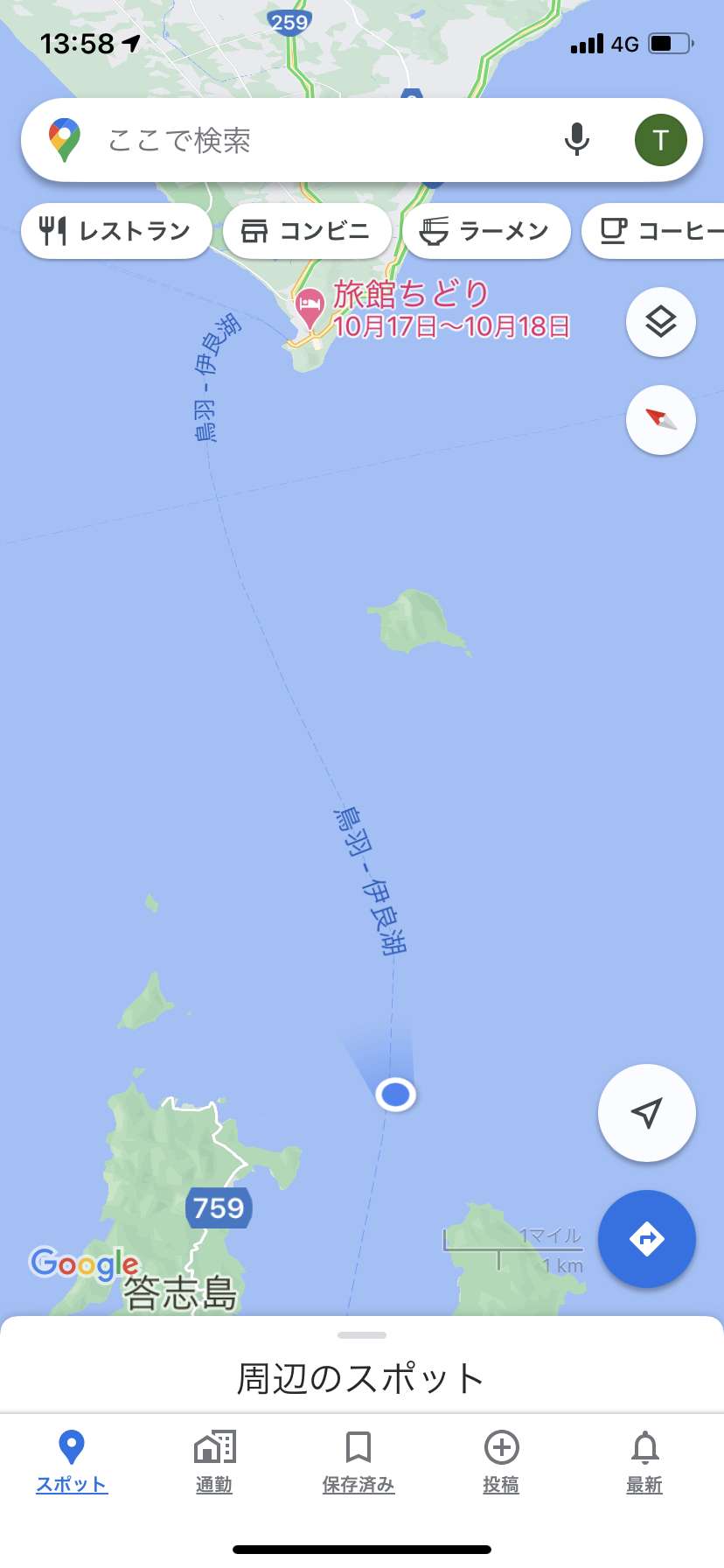Center map on my current location
This screenshot has height=1568, width=724.
(647, 1113)
